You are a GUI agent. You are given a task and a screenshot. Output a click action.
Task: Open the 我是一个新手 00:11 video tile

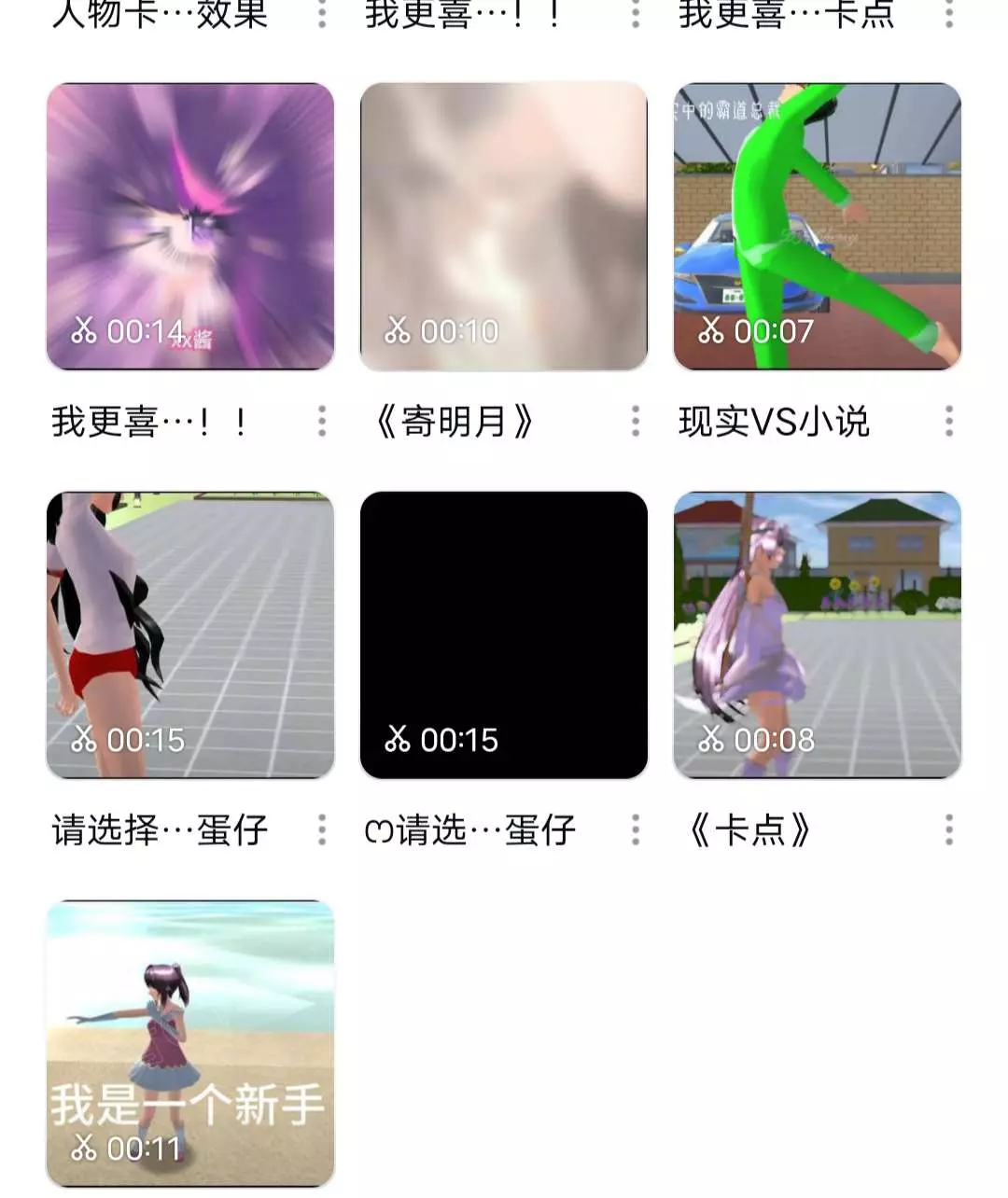point(190,1044)
